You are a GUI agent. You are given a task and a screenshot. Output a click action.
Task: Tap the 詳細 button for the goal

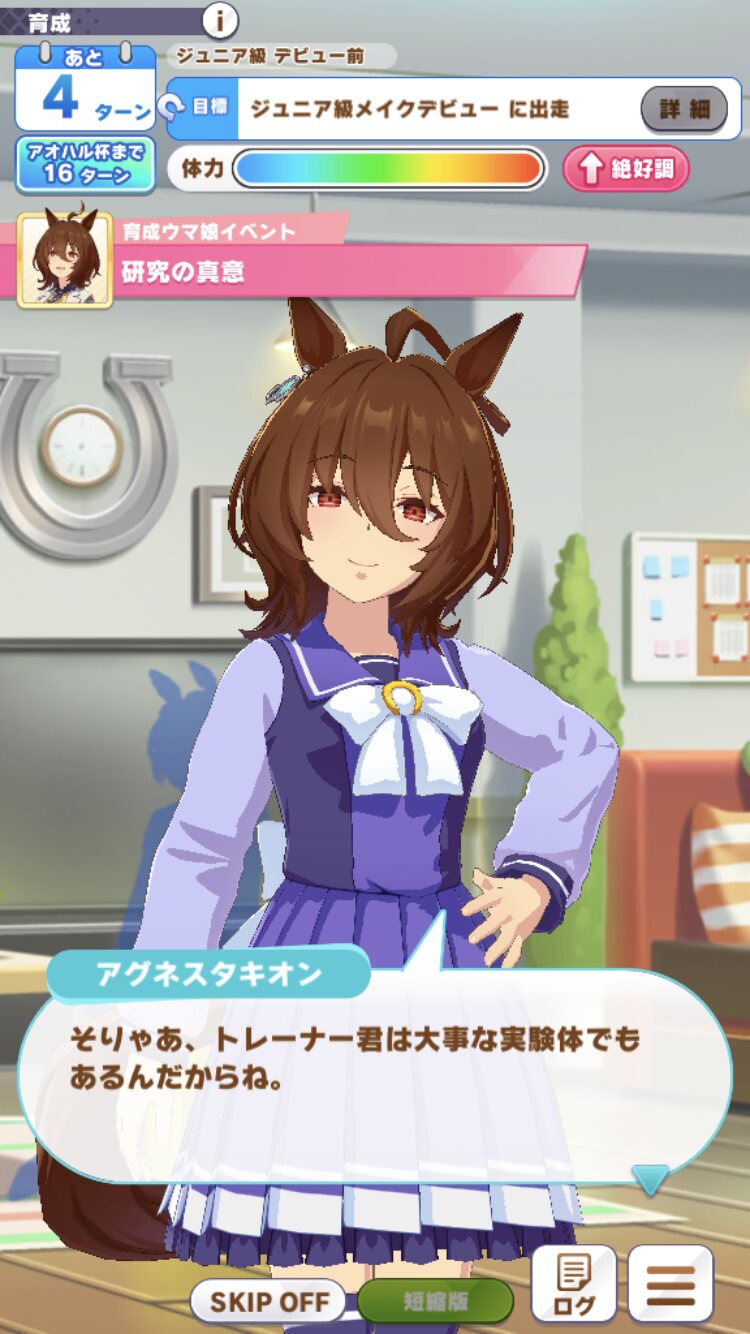684,109
